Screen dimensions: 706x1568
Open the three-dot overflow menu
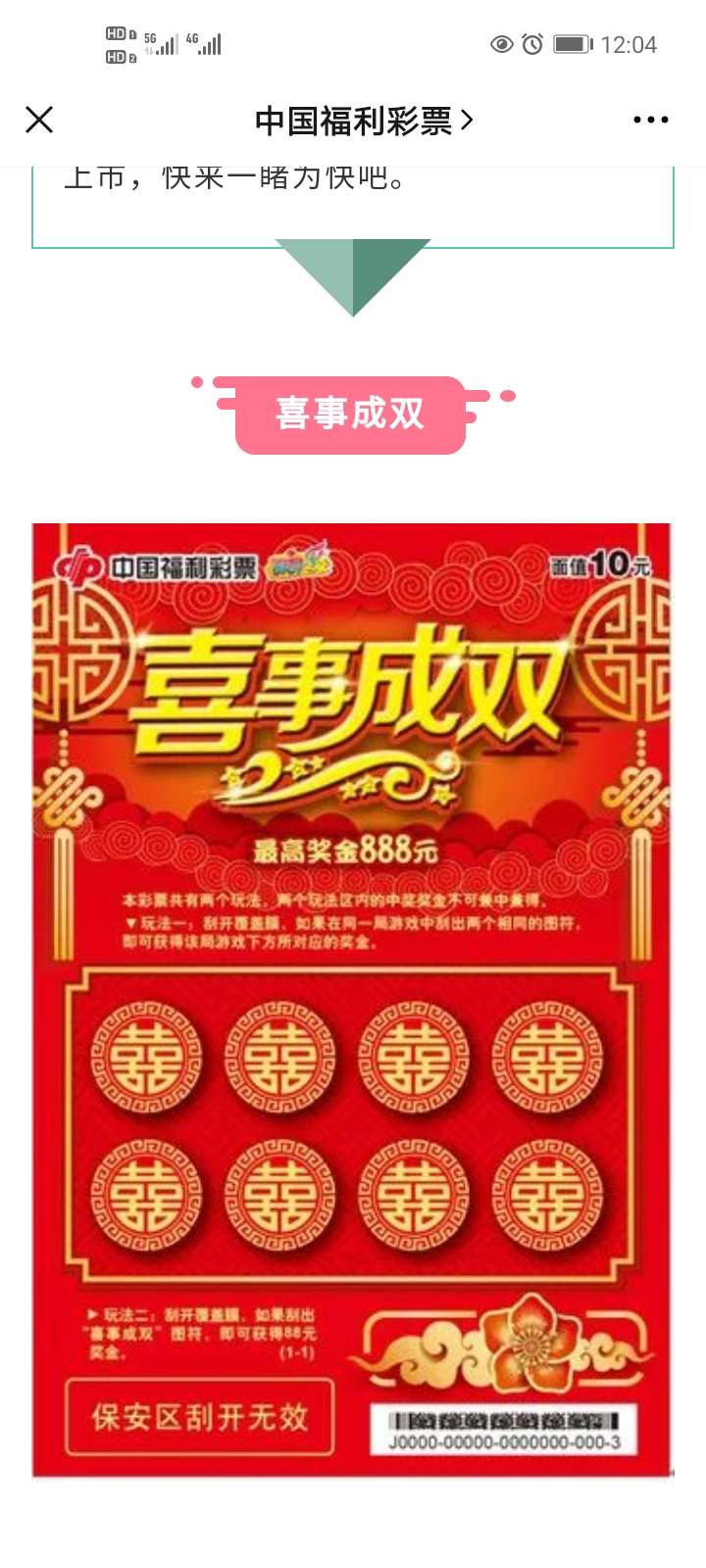[x=650, y=120]
